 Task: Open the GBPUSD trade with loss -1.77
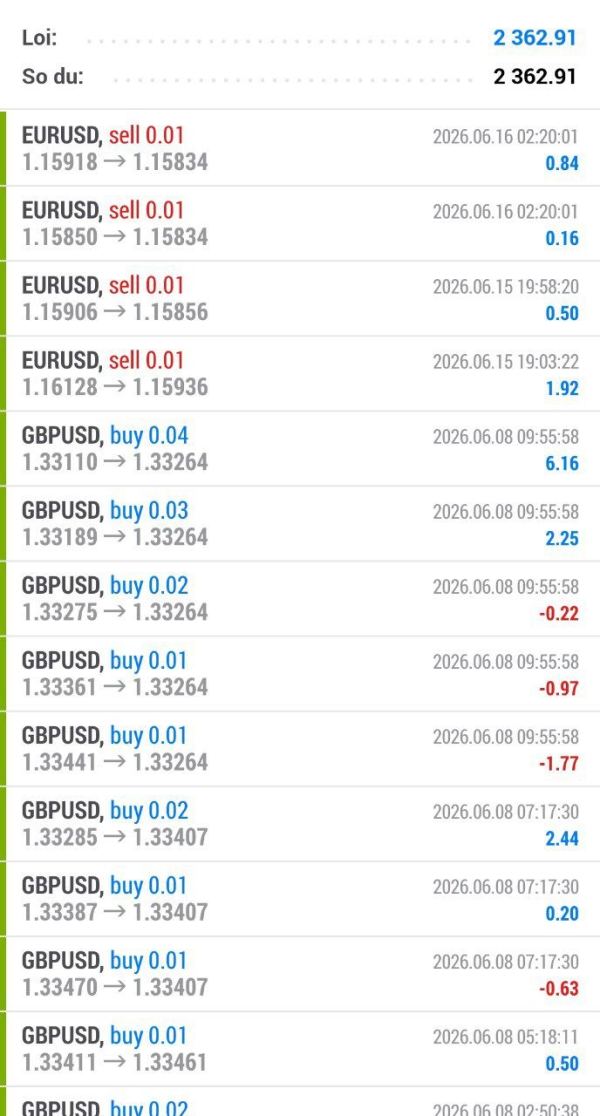click(300, 749)
